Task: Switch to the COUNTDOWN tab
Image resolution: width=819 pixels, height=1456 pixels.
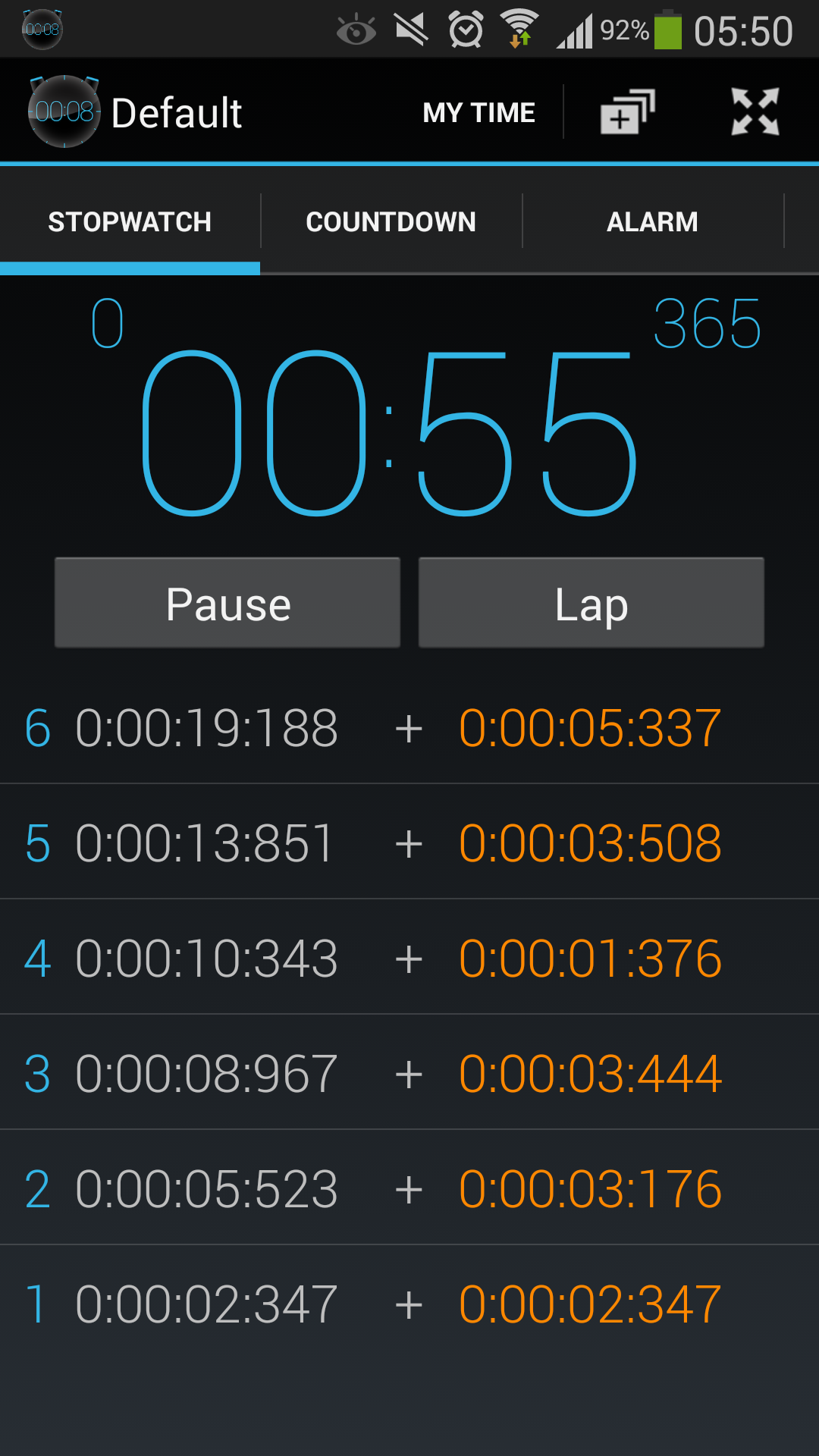Action: tap(390, 221)
